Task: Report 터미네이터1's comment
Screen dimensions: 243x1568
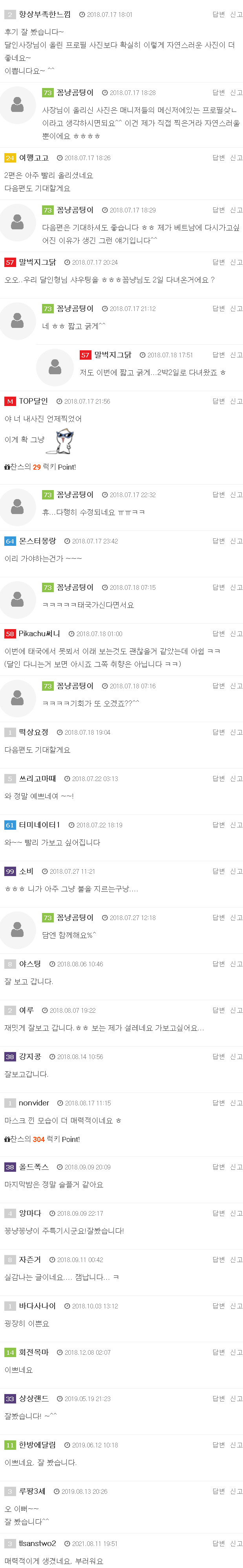Action: tap(236, 825)
